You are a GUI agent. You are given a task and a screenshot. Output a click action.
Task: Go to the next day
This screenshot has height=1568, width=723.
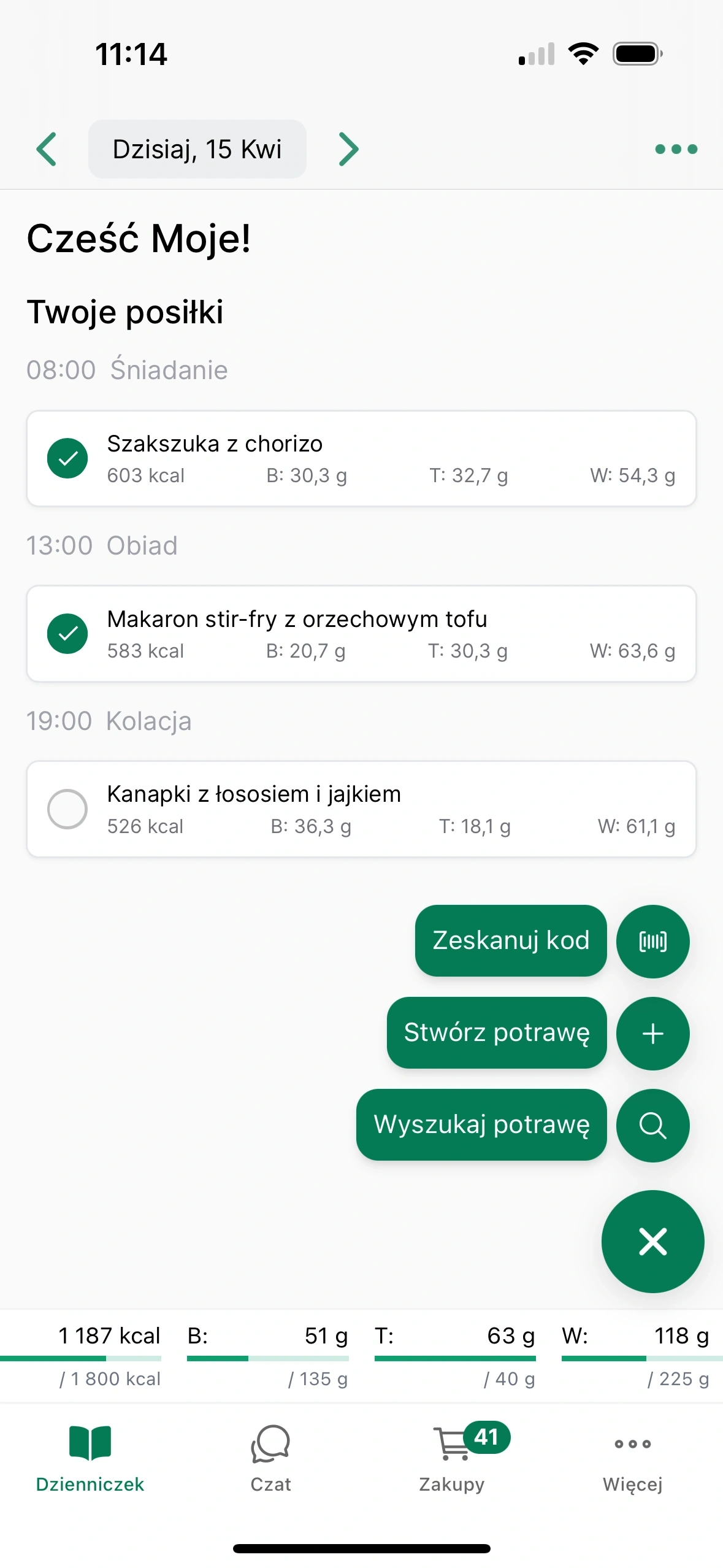pyautogui.click(x=348, y=149)
